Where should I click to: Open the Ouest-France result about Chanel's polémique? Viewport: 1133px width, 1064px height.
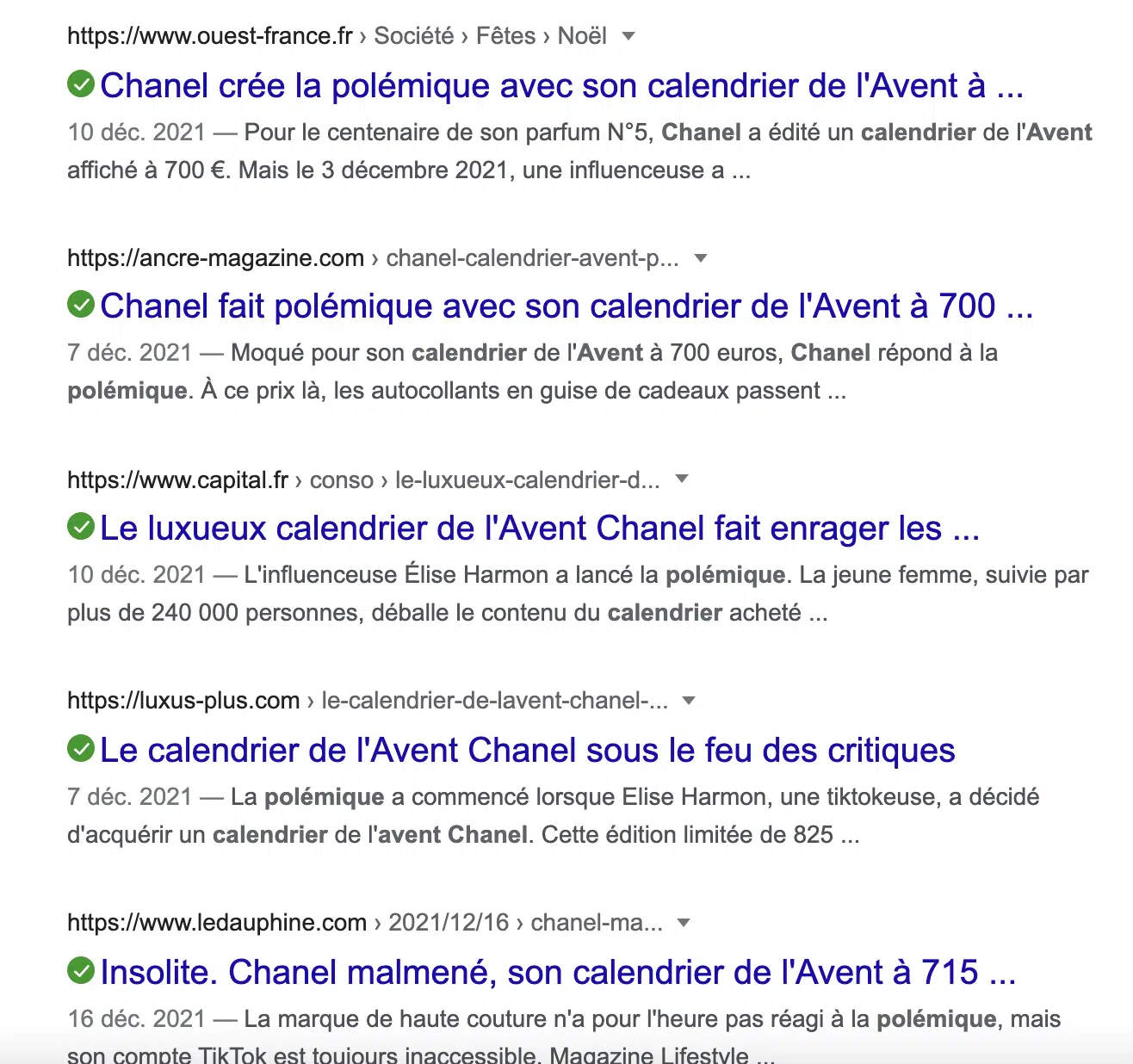(561, 86)
